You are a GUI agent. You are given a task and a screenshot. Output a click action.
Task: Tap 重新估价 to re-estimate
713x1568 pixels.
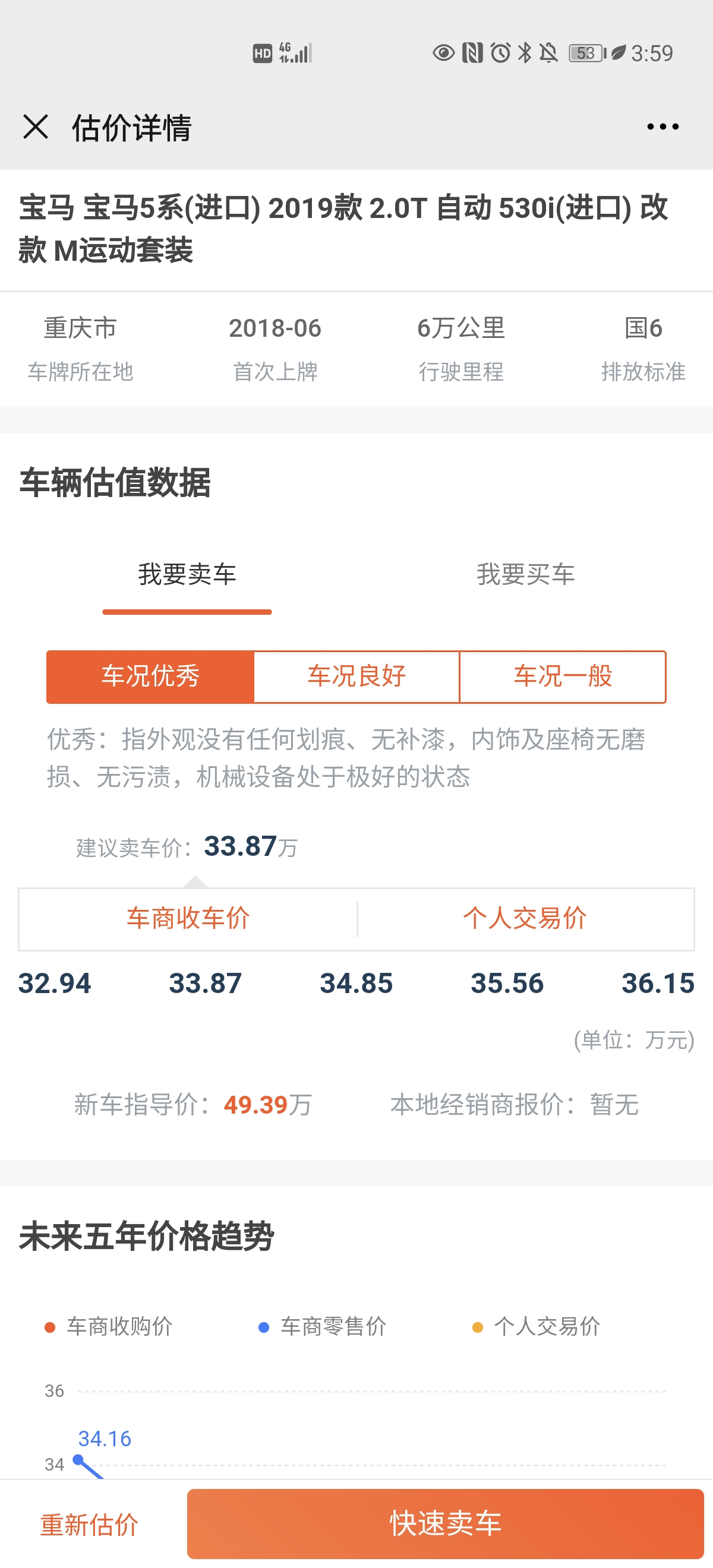coord(90,1524)
